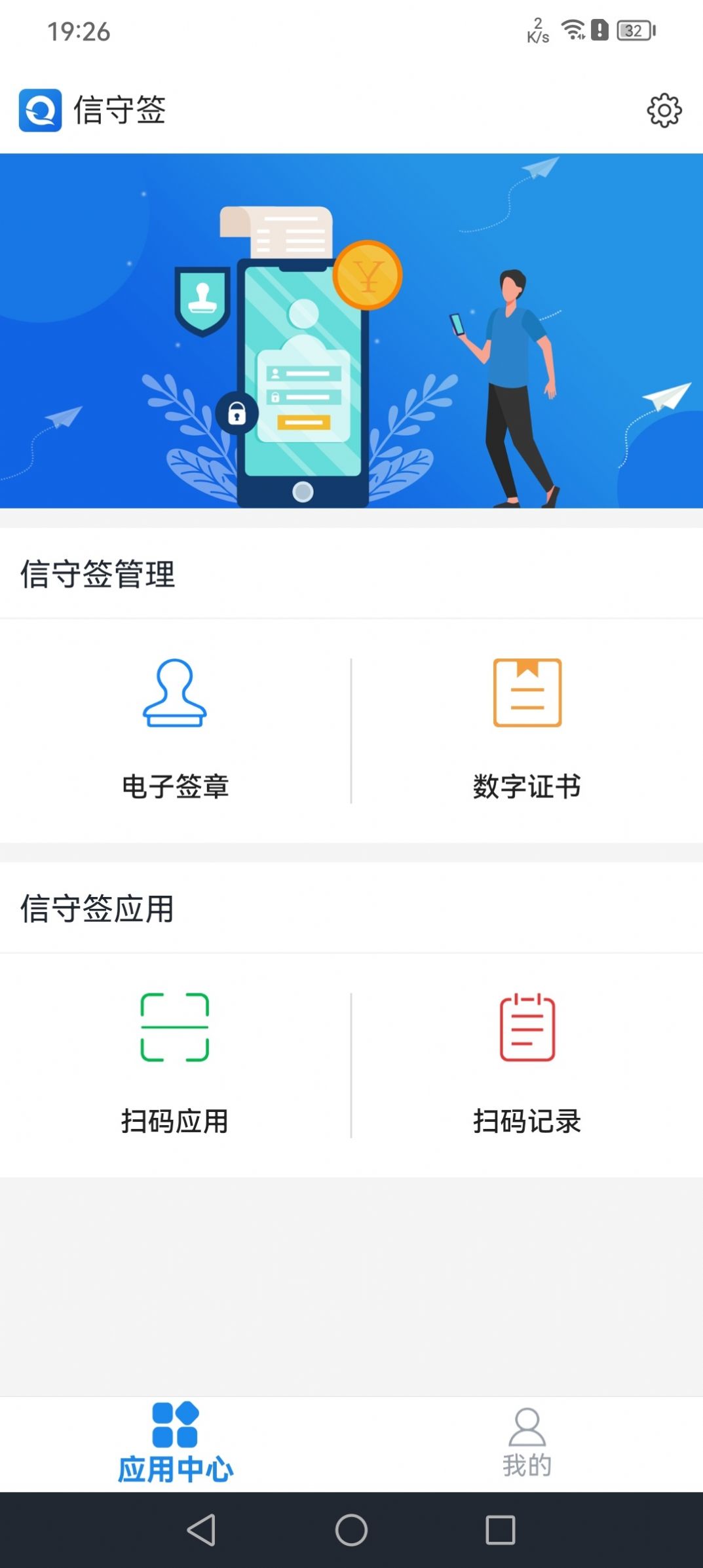Go back with system back button
This screenshot has height=1568, width=703.
click(x=201, y=1530)
